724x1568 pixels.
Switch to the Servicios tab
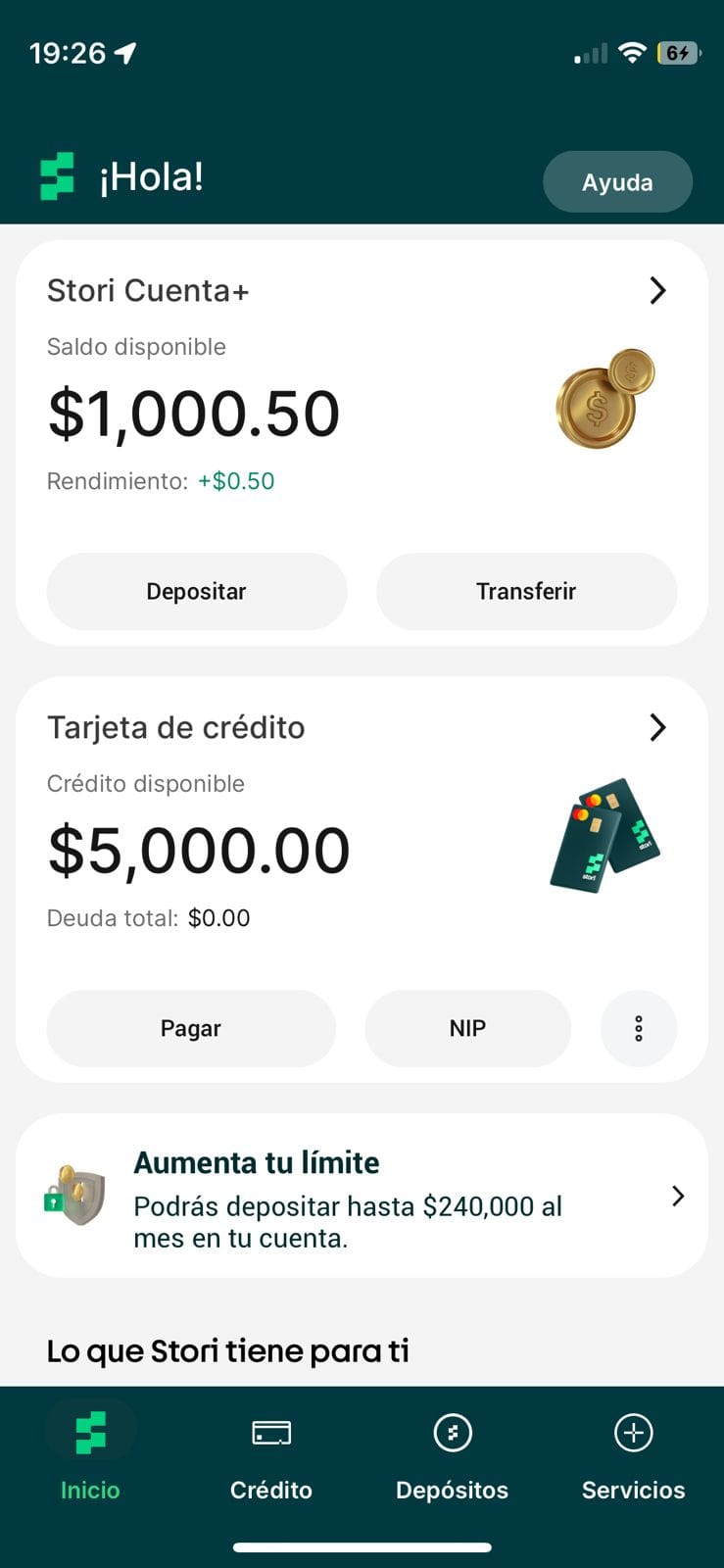pos(633,1452)
